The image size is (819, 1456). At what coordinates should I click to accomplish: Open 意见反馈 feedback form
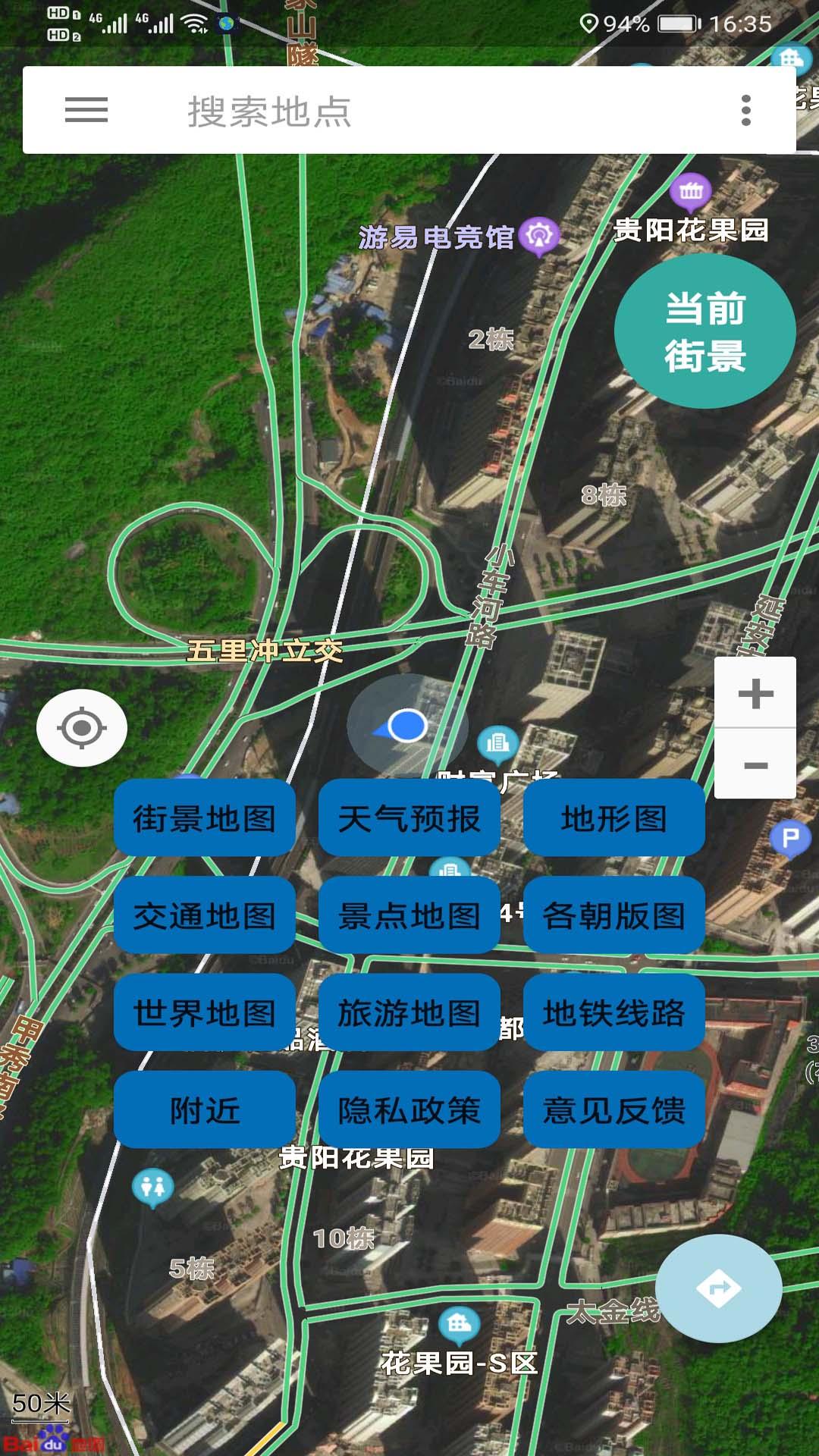pos(614,1109)
